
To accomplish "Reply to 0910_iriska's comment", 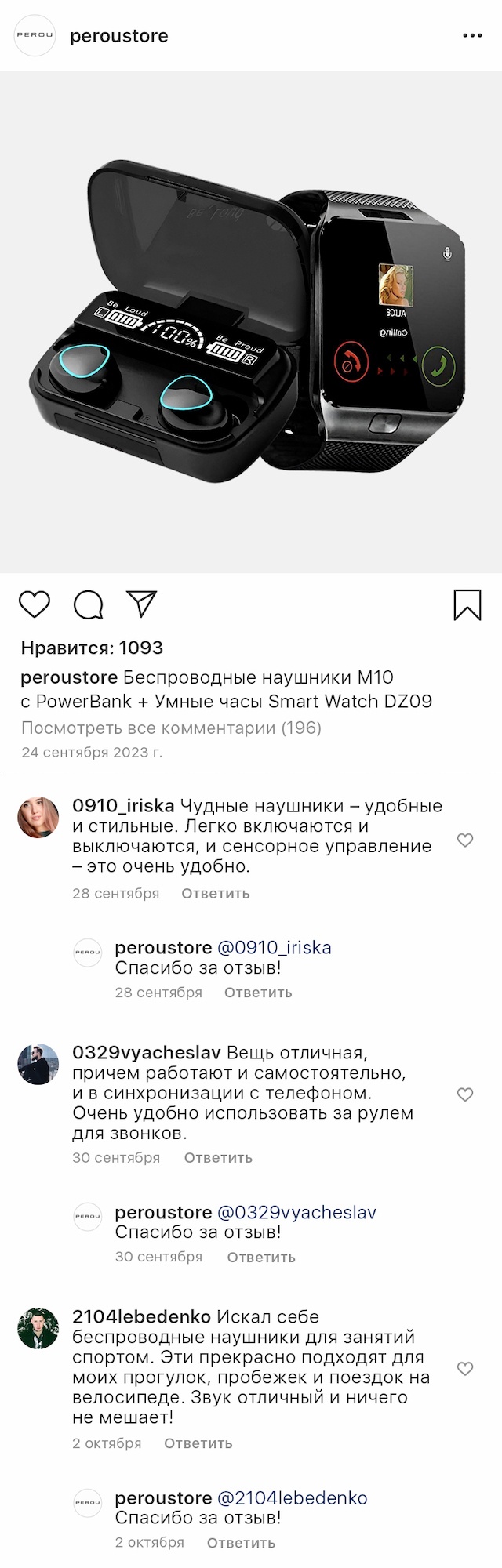I will (216, 894).
